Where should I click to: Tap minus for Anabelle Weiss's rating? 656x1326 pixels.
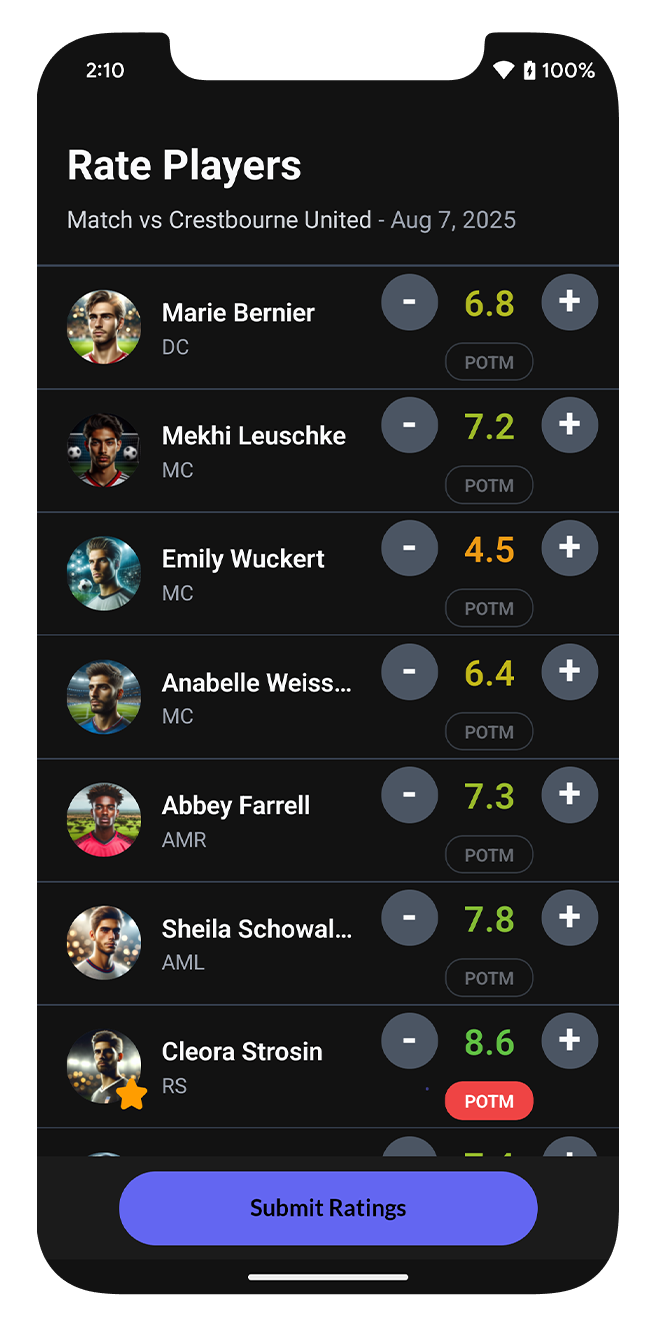[x=409, y=671]
